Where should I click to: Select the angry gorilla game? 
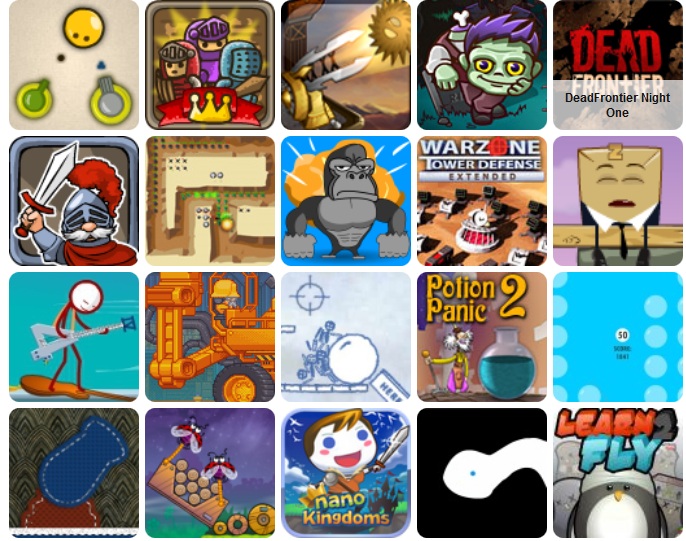(345, 201)
